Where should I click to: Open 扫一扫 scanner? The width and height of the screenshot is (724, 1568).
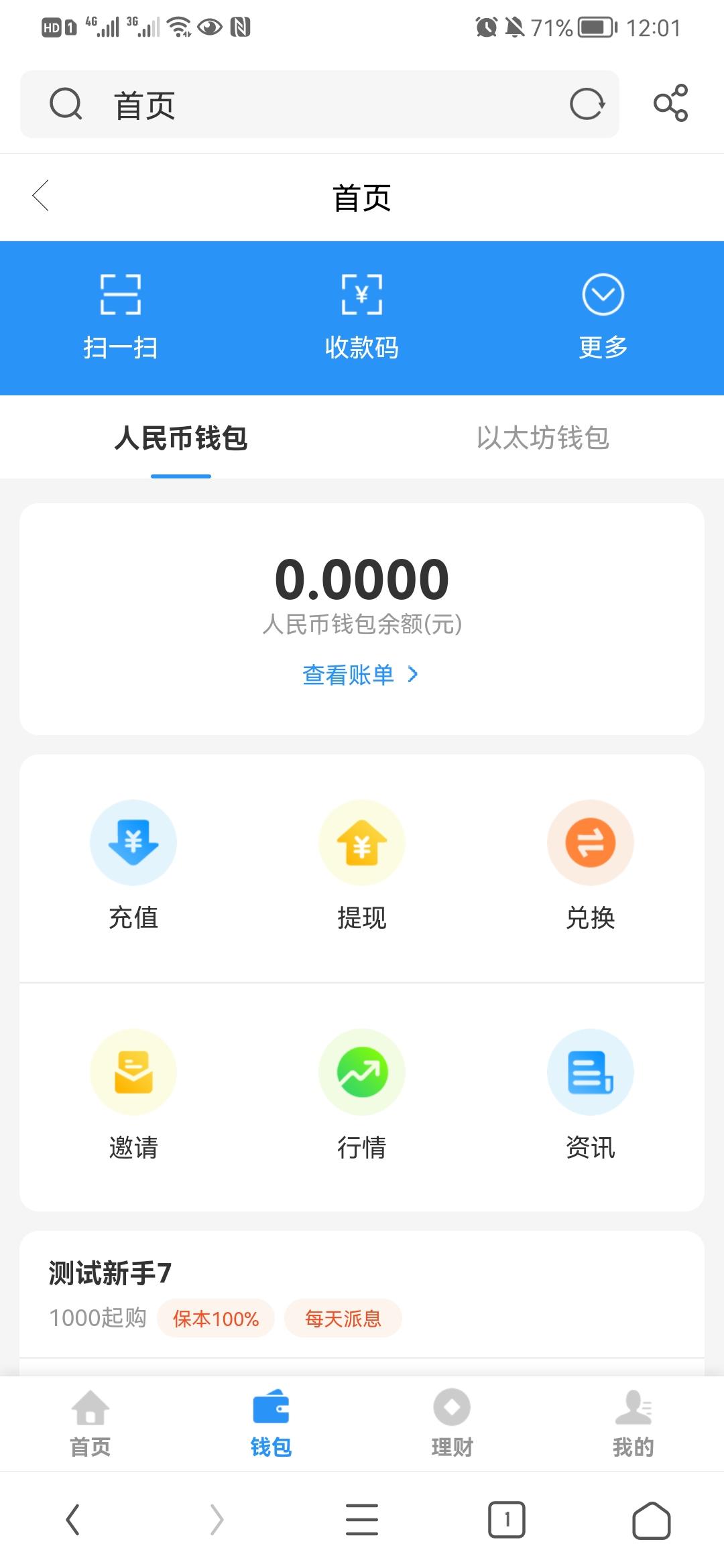pyautogui.click(x=121, y=318)
